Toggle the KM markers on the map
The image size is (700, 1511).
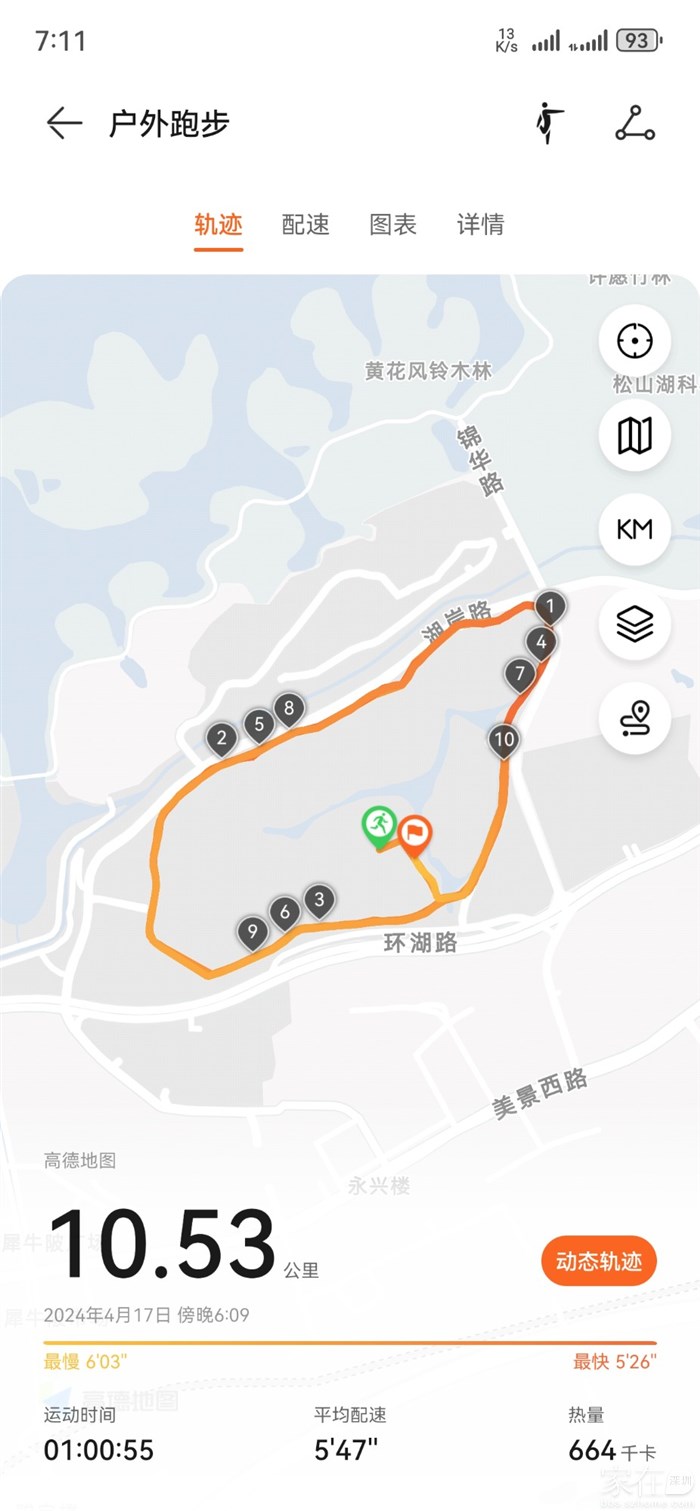[x=634, y=529]
